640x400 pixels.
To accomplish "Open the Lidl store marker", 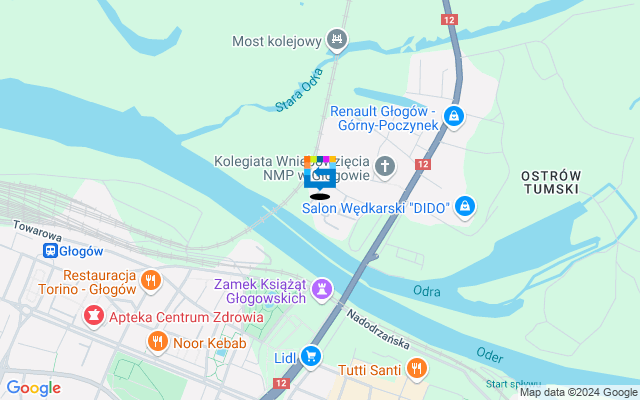I will (x=311, y=355).
